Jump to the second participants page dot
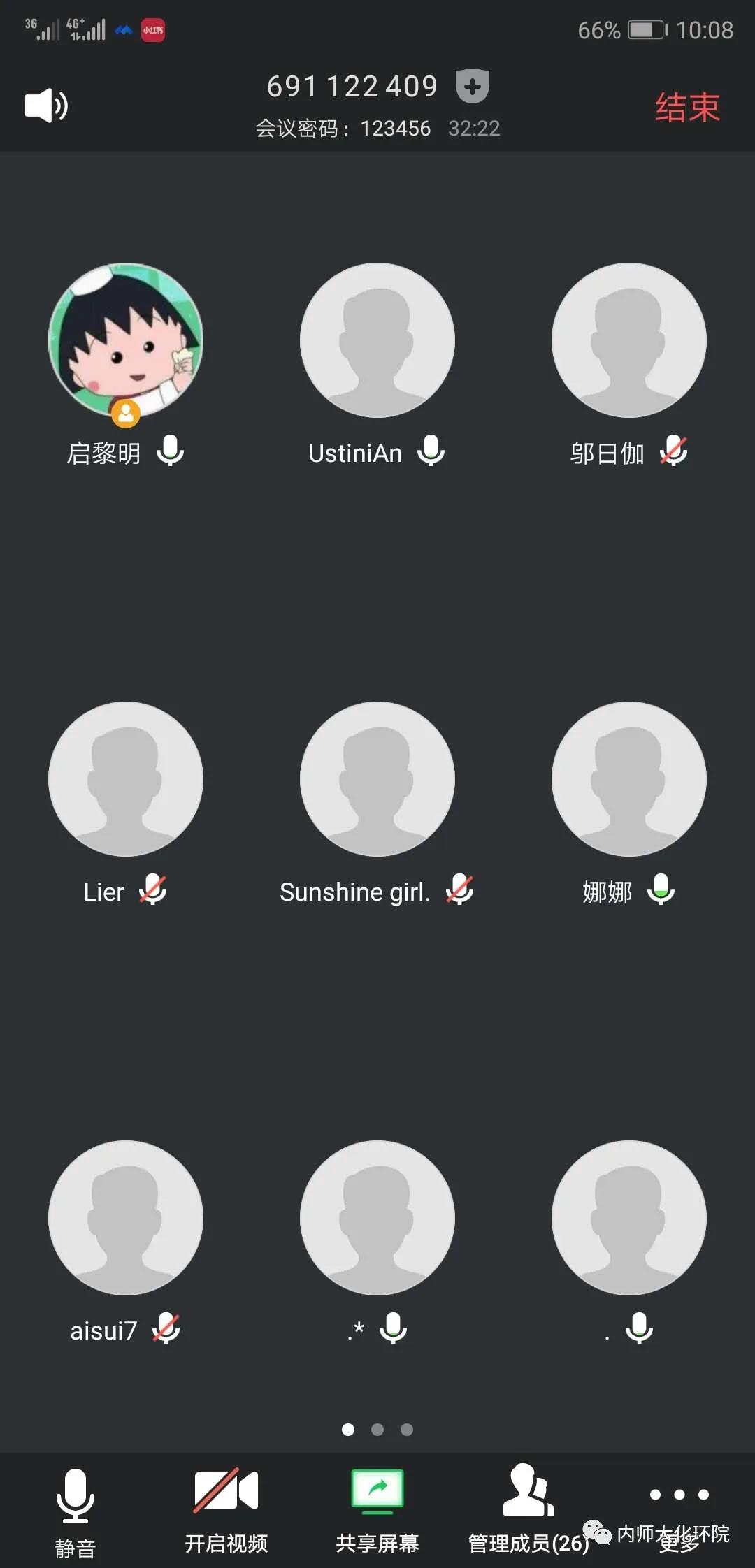Image resolution: width=755 pixels, height=1568 pixels. [377, 1430]
